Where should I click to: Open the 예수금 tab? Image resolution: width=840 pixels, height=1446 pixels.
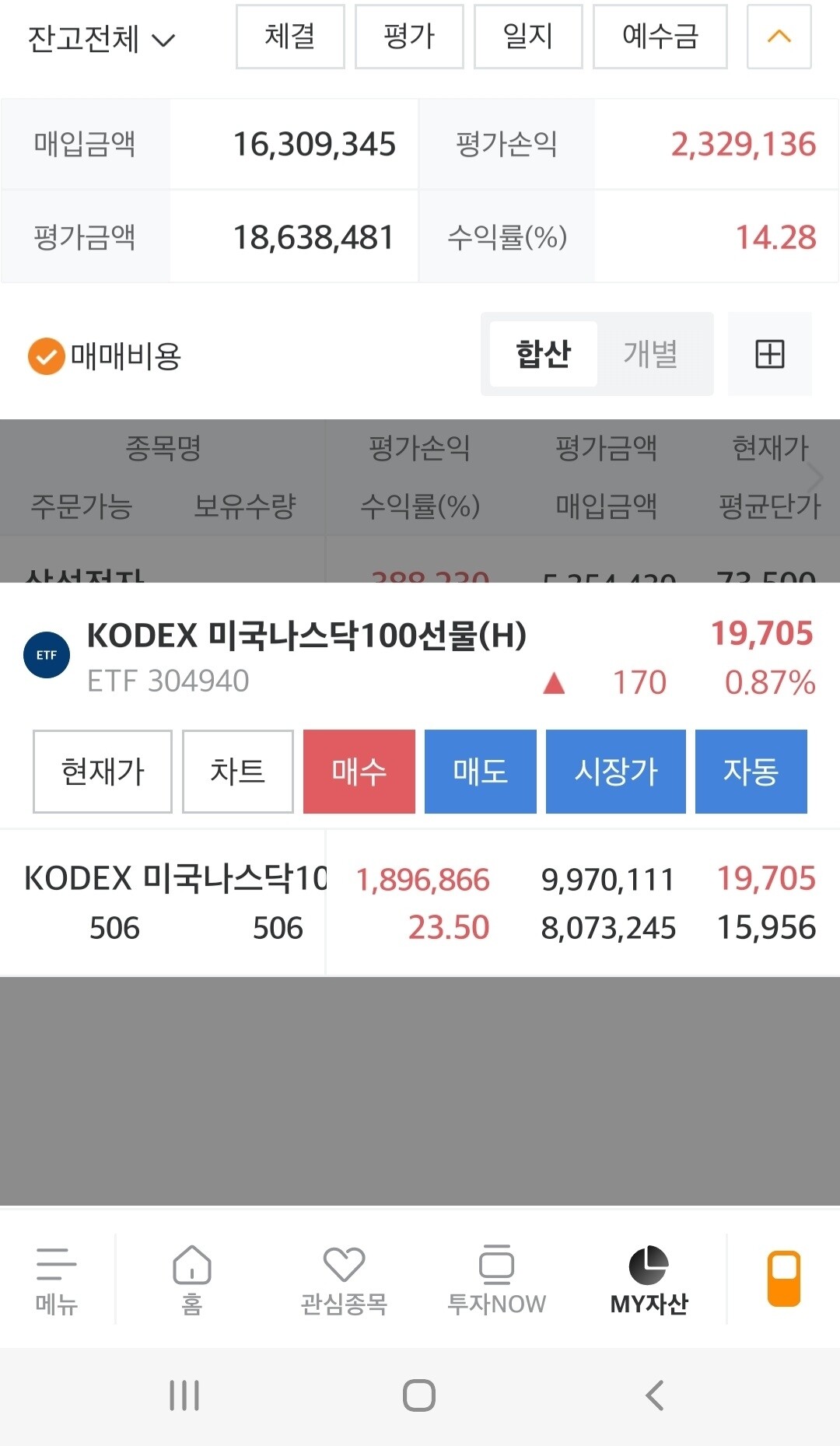[660, 37]
